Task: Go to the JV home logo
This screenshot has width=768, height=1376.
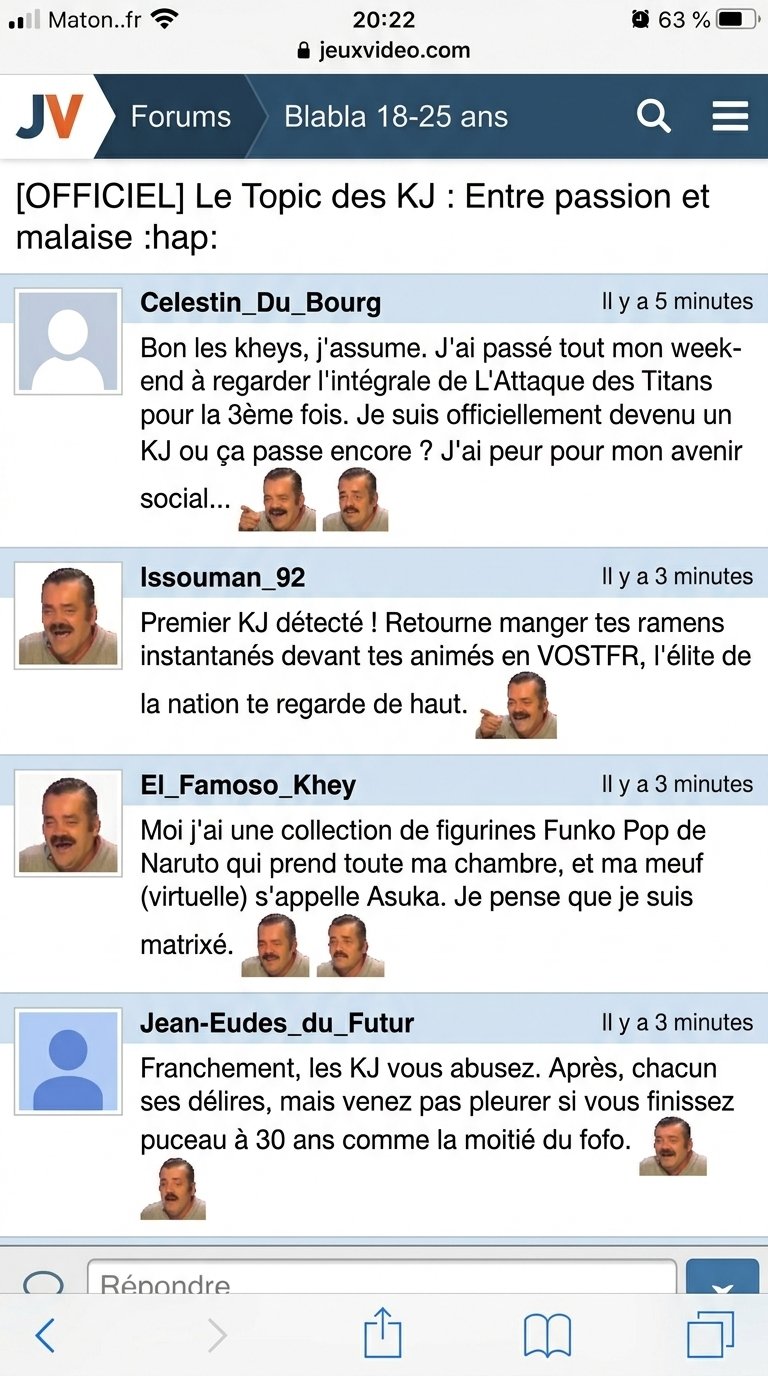Action: 49,117
